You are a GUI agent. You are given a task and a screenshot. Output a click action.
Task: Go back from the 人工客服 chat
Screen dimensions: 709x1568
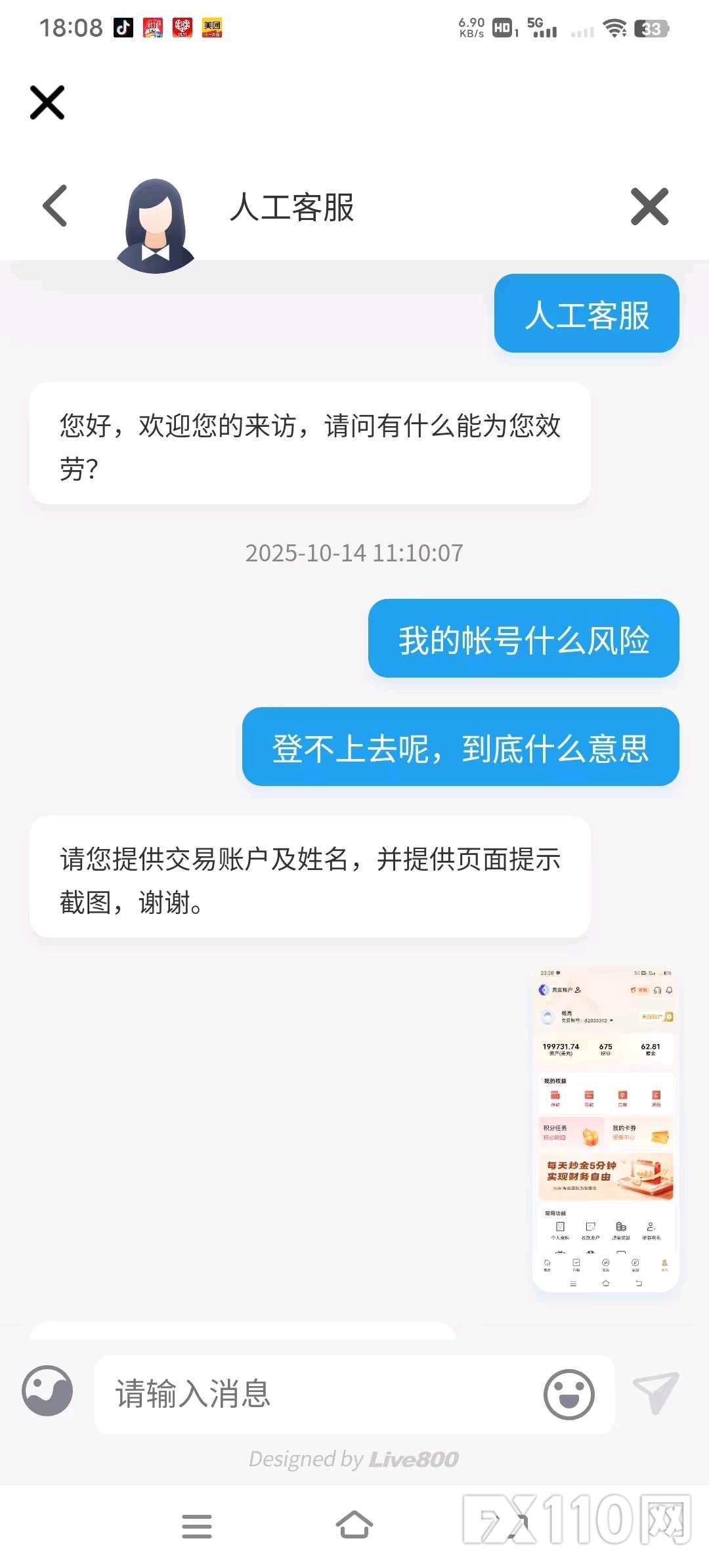tap(55, 206)
